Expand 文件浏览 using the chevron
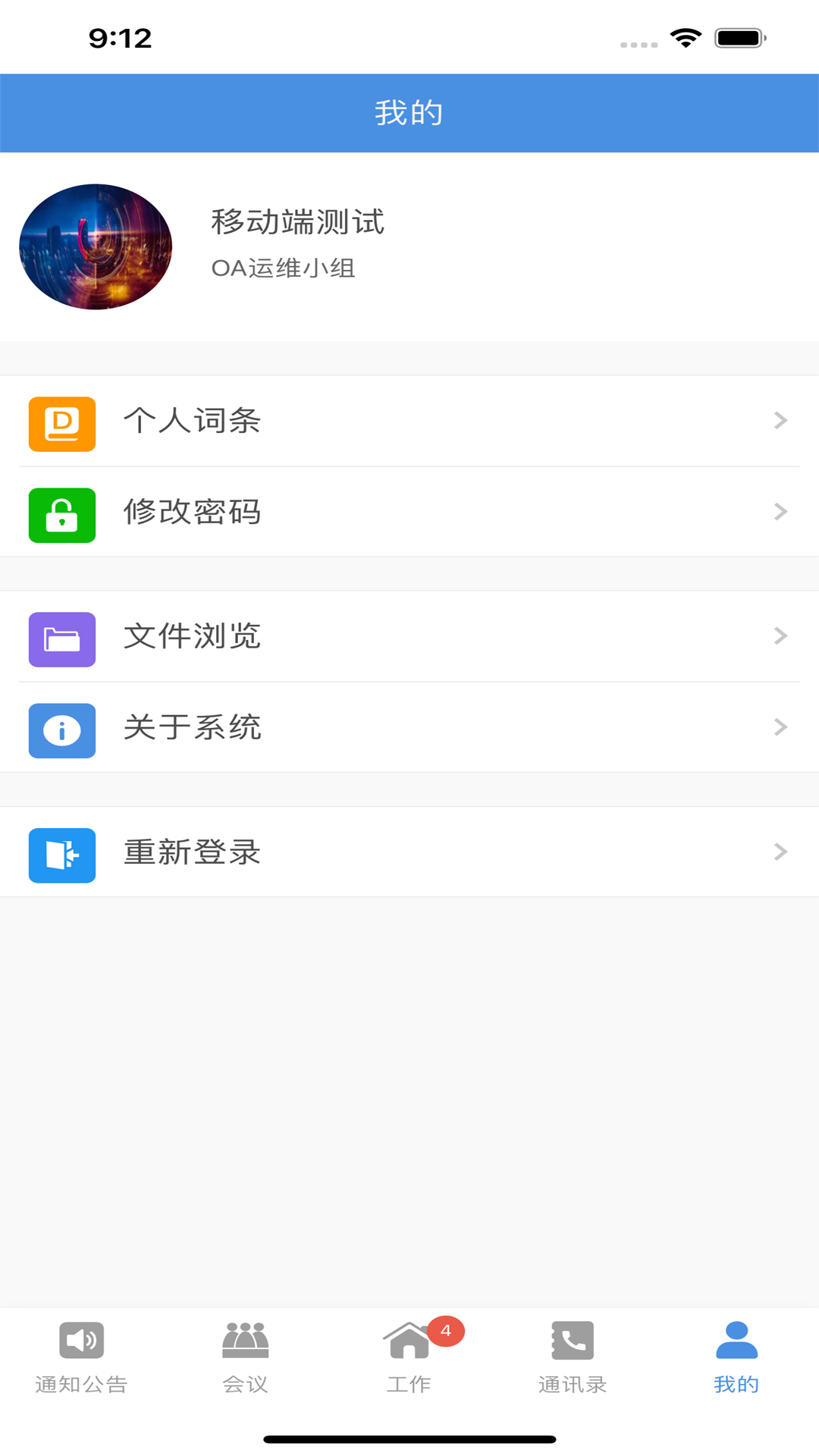The width and height of the screenshot is (819, 1456). (780, 635)
